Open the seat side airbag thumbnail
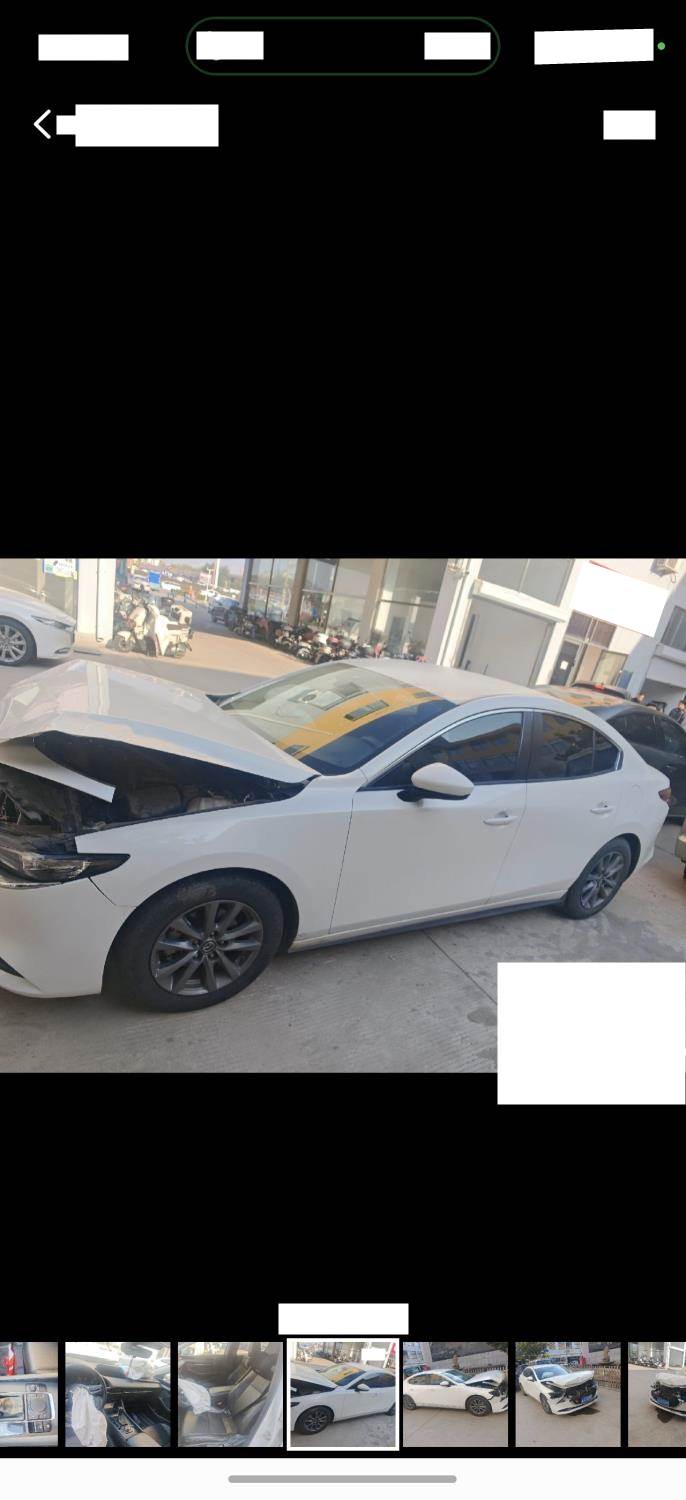686x1500 pixels. point(230,1394)
